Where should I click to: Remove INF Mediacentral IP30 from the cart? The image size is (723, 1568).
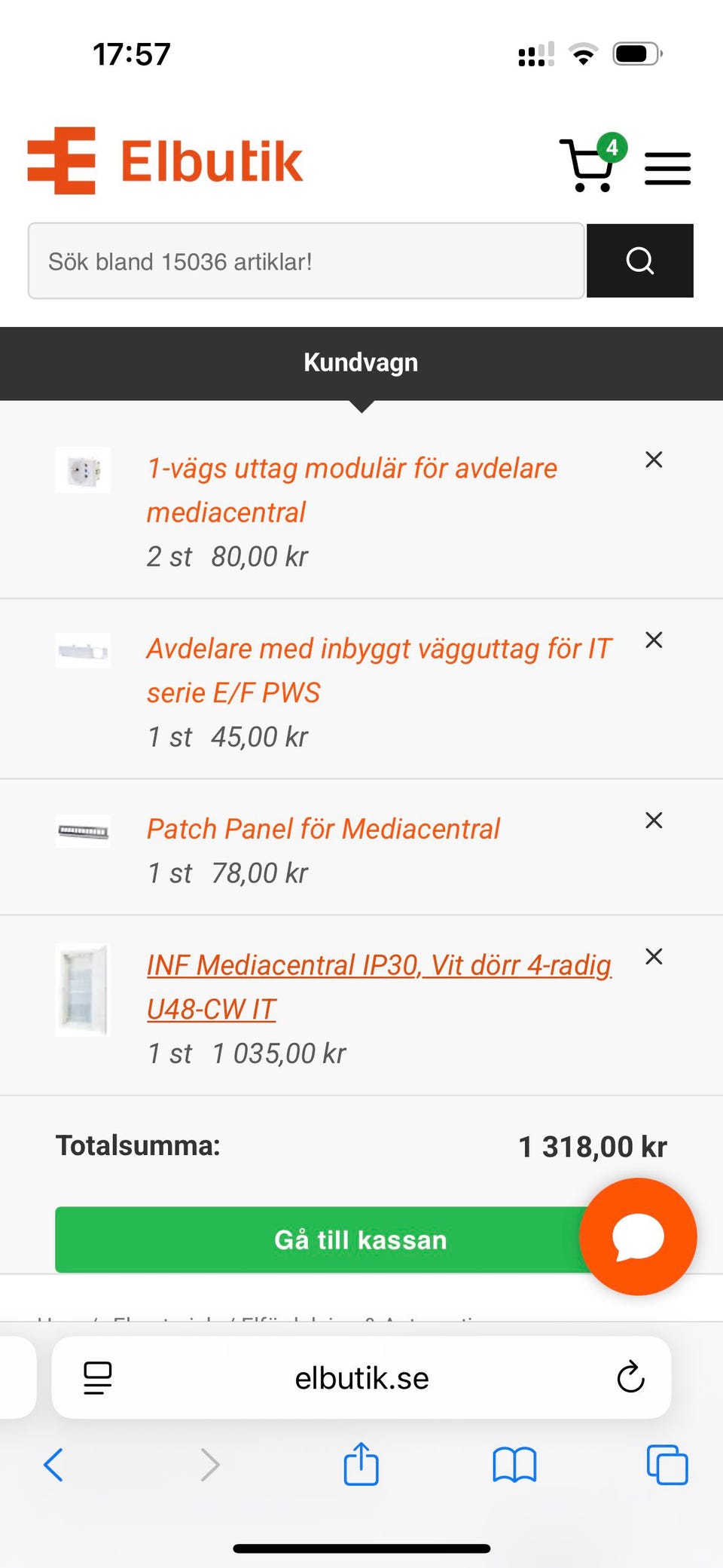point(654,956)
